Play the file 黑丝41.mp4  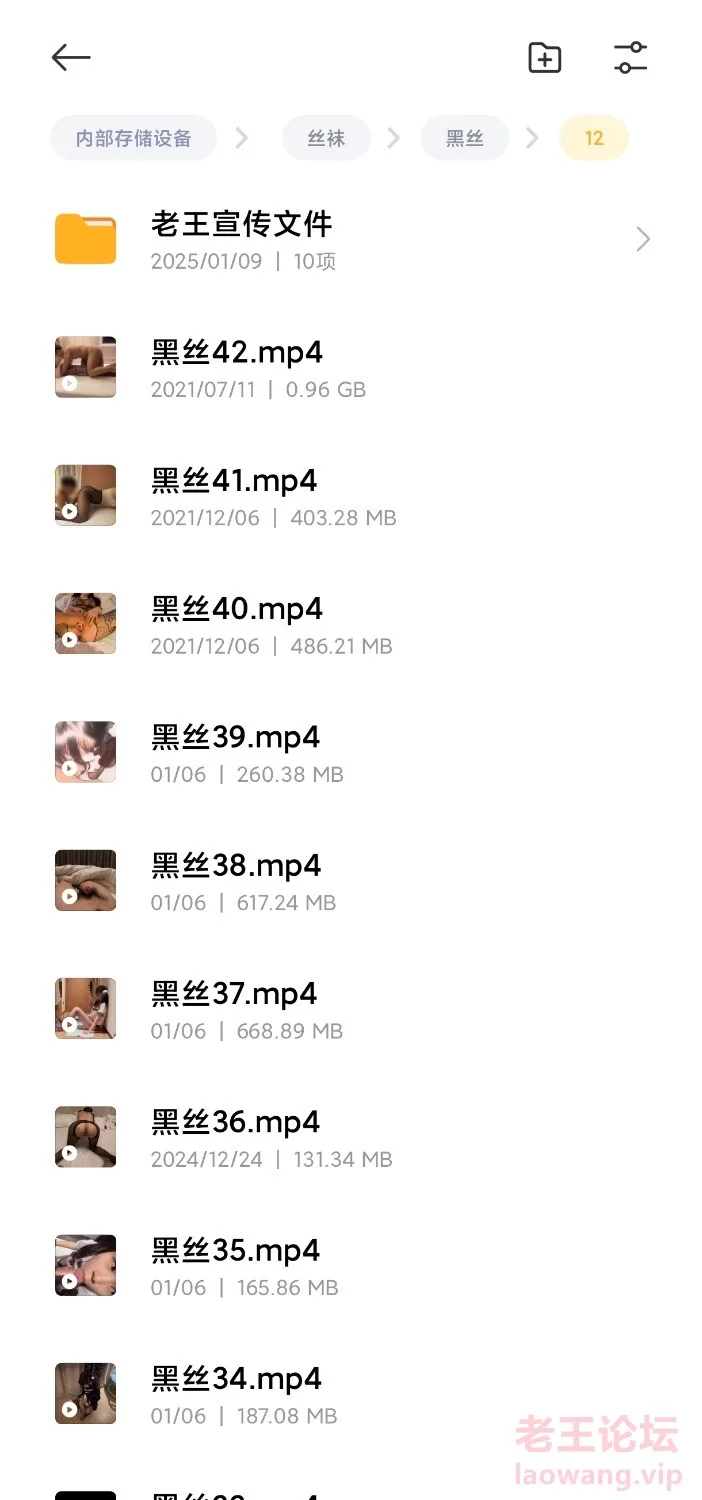[300, 496]
